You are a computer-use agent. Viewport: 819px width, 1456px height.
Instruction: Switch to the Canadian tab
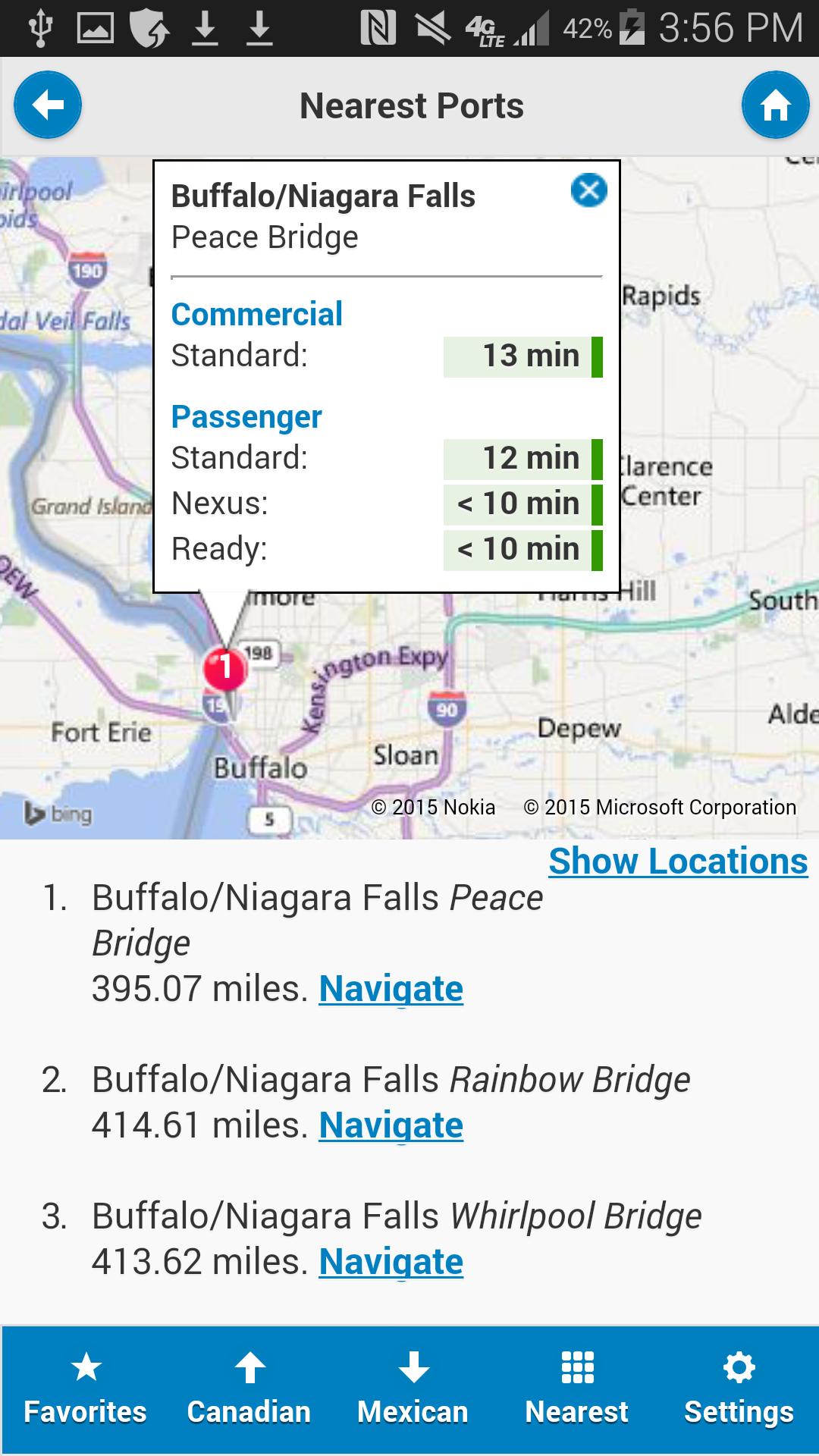pyautogui.click(x=249, y=1391)
